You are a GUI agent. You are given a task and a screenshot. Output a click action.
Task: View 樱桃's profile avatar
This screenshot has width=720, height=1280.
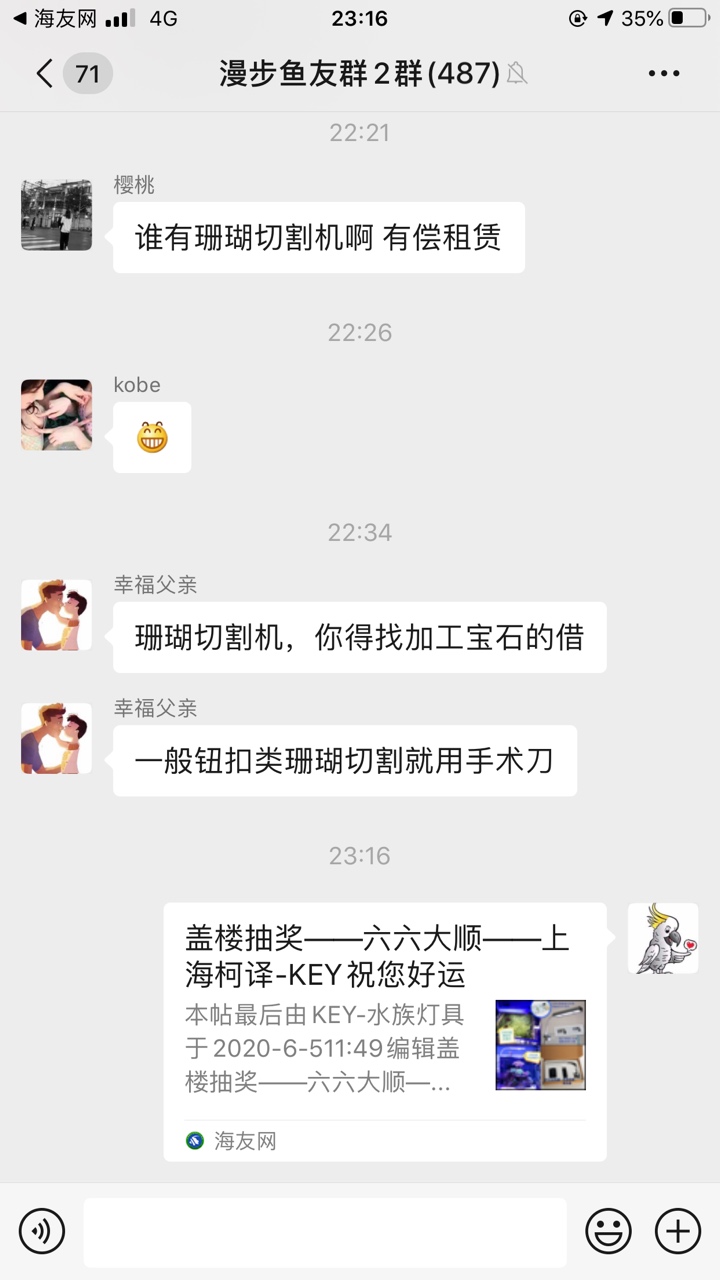coord(57,215)
